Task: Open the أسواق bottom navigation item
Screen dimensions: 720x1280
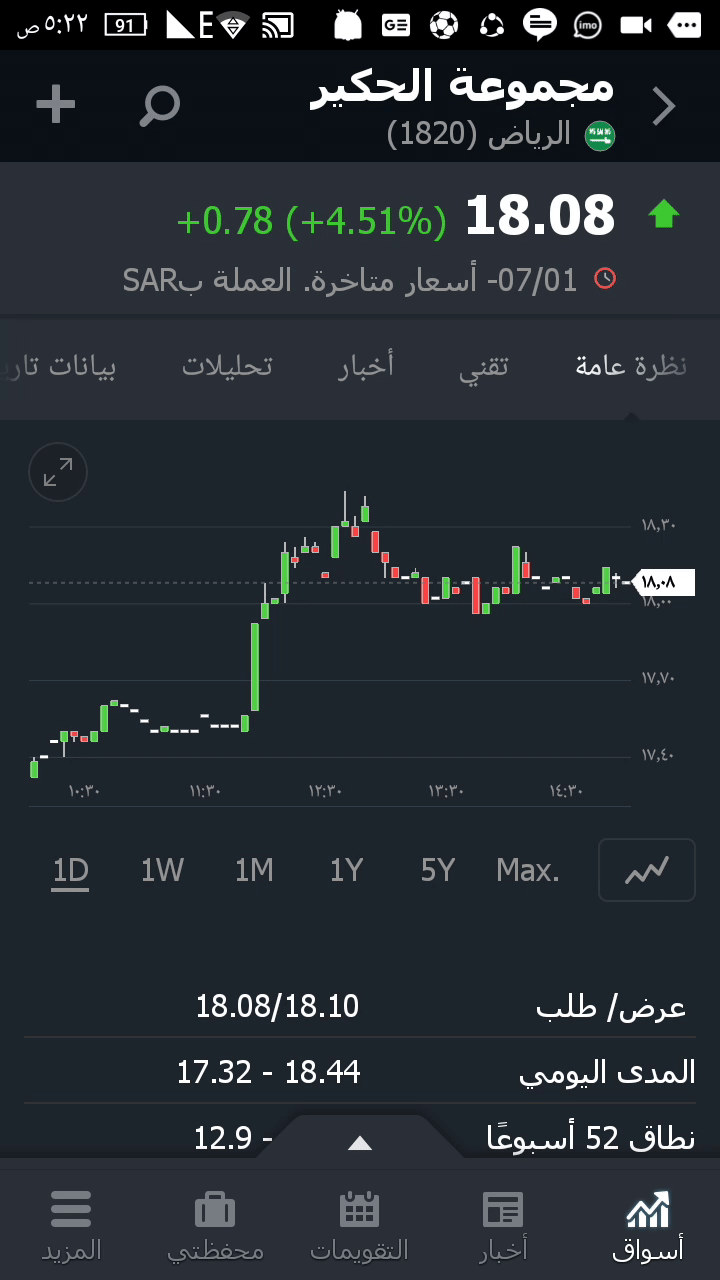Action: (x=647, y=1224)
